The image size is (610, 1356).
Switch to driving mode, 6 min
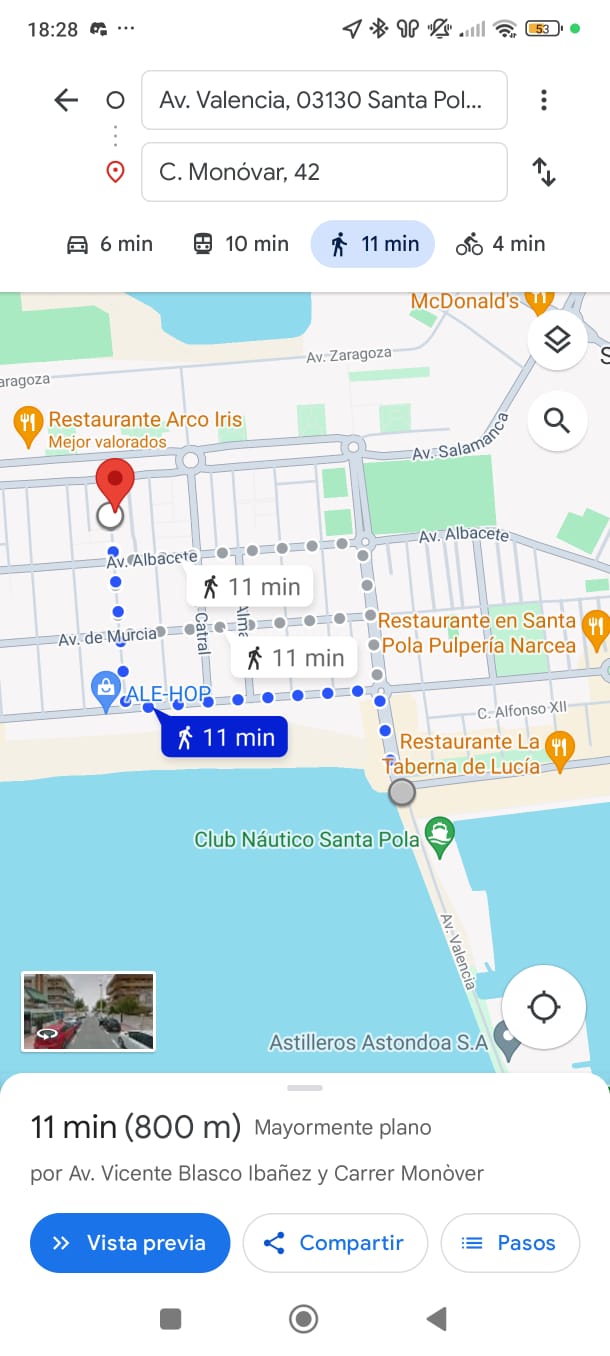click(x=109, y=244)
